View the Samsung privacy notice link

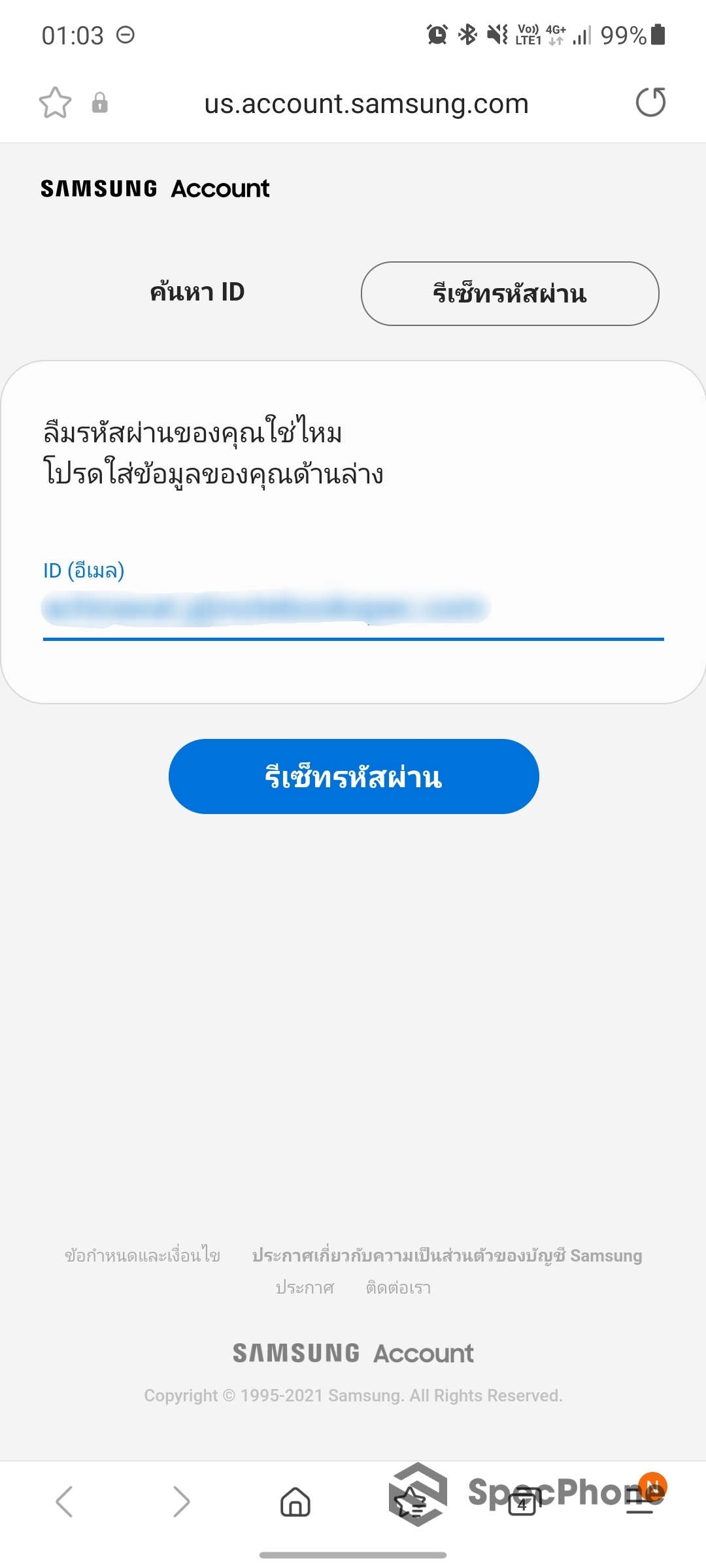point(446,1255)
